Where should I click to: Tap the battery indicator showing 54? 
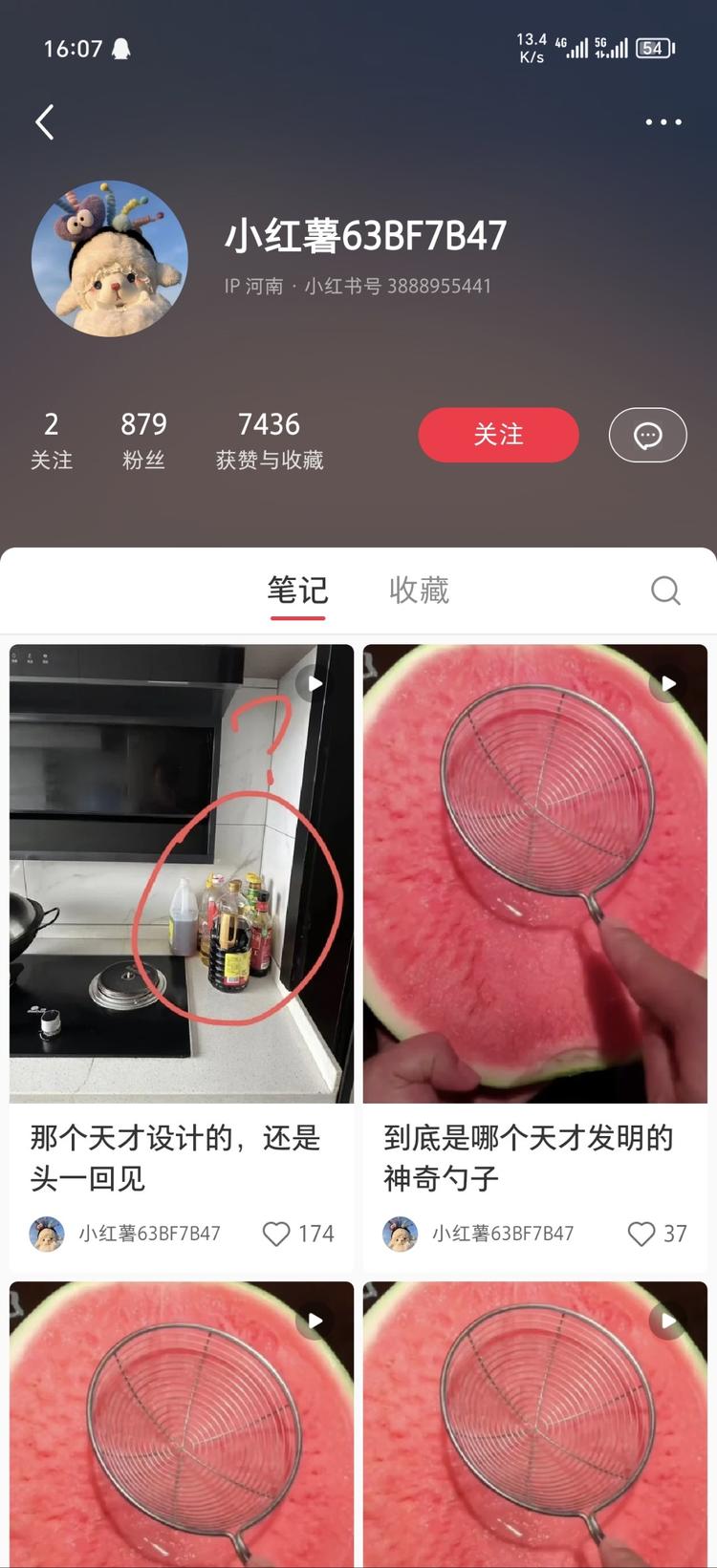(652, 47)
